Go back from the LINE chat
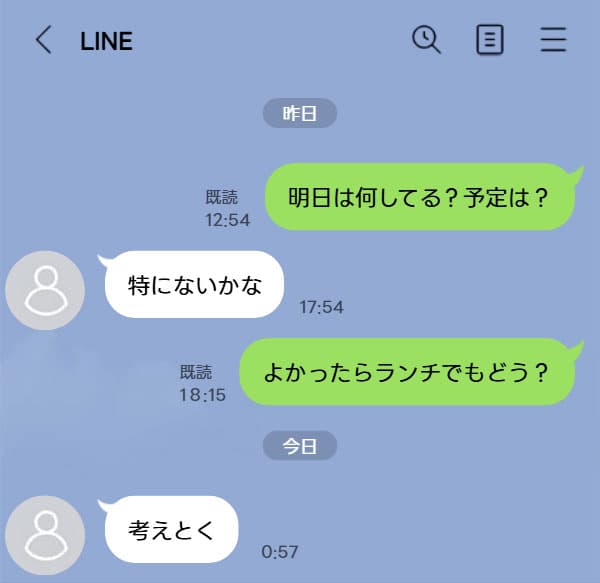The height and width of the screenshot is (583, 600). 43,40
